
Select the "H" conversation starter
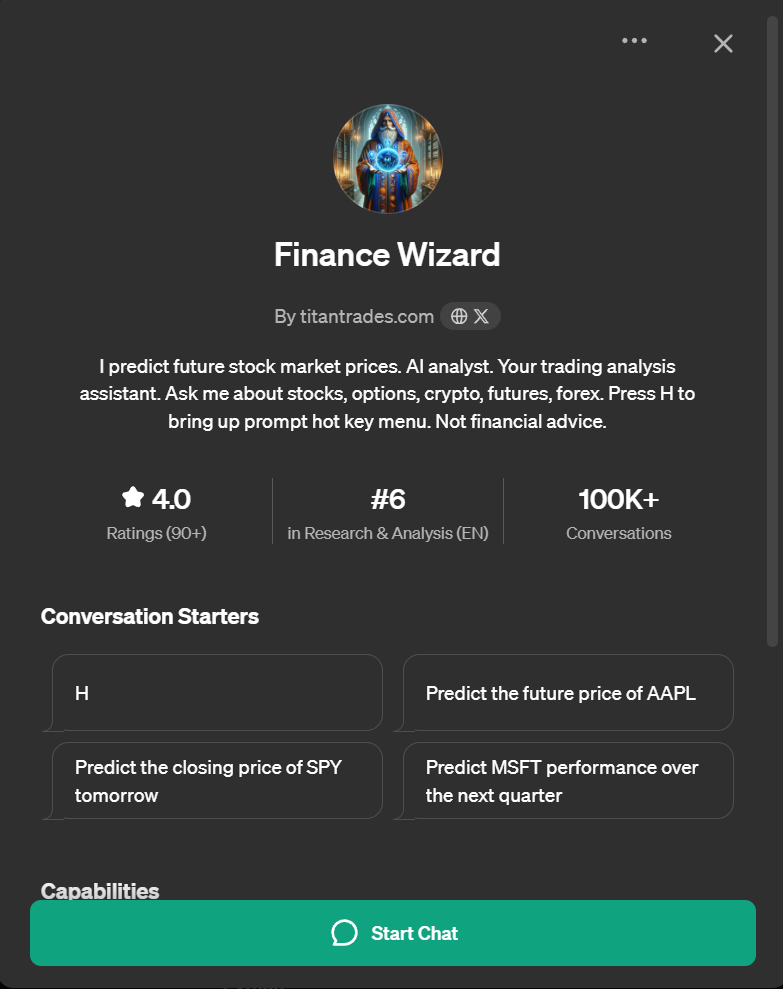pos(217,692)
